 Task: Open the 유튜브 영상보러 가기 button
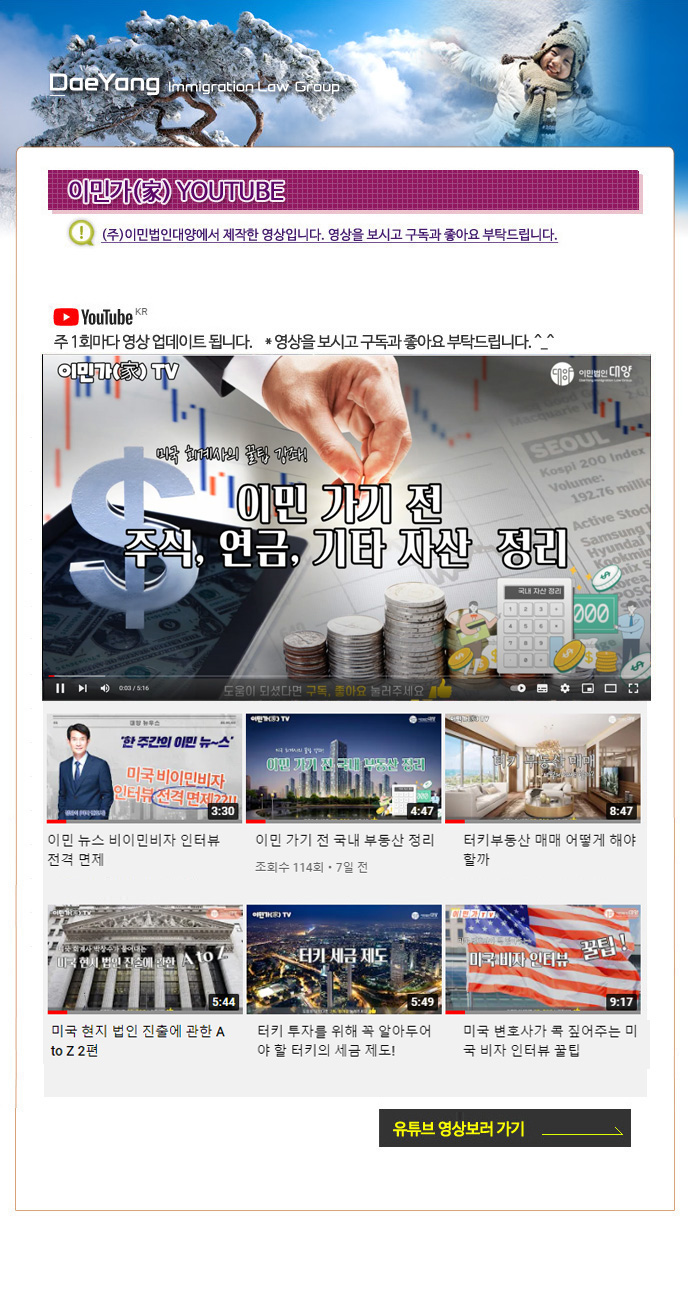point(504,1128)
